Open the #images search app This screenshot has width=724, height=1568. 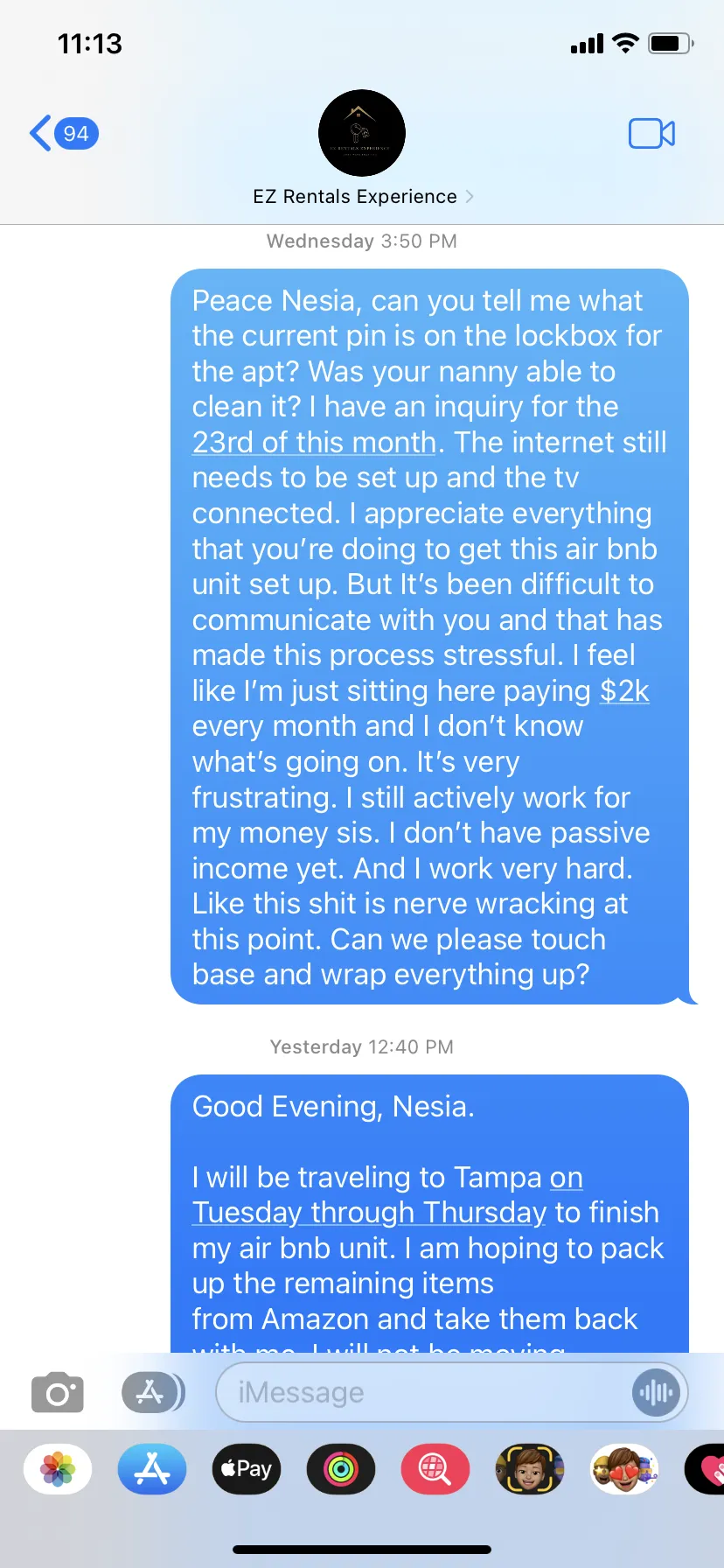point(435,1469)
